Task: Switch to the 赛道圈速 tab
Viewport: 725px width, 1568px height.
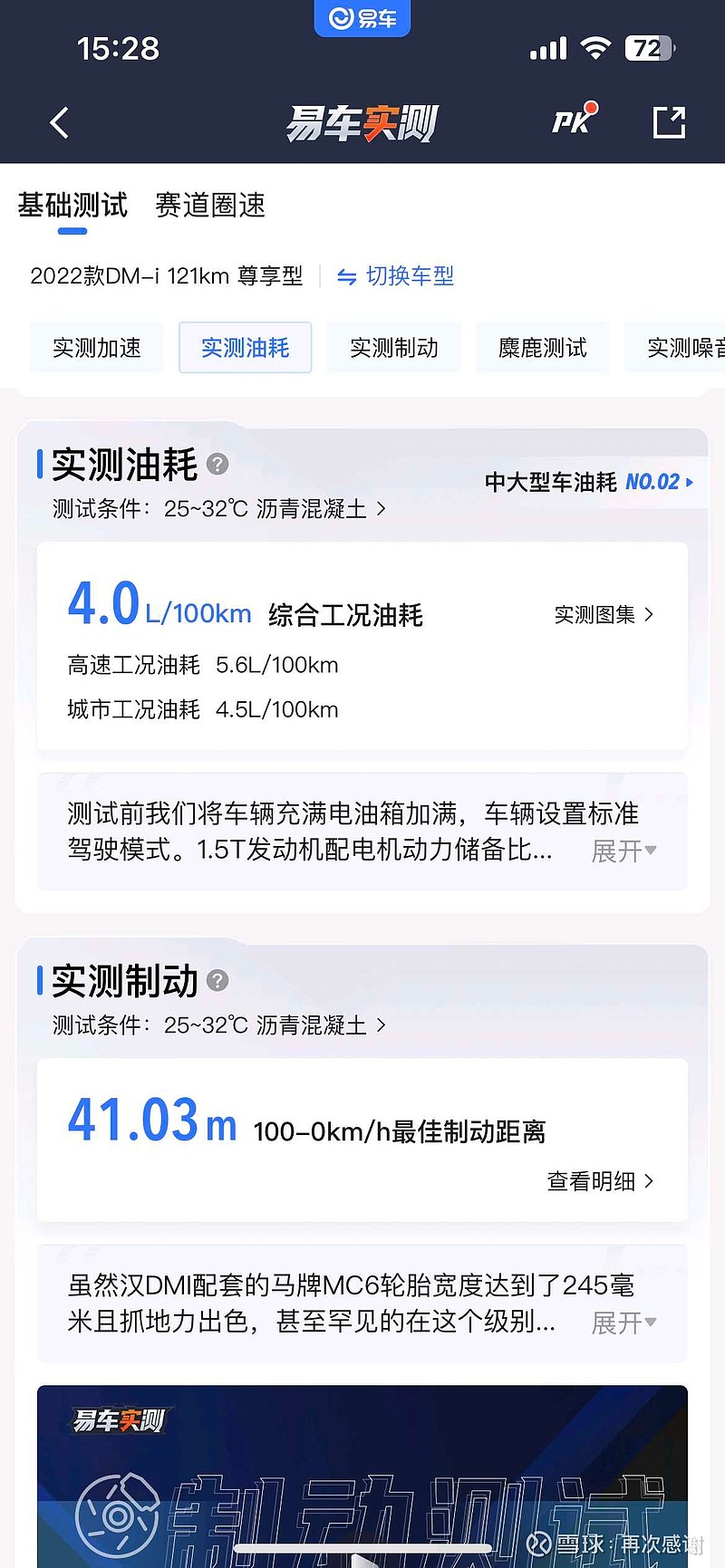Action: (210, 206)
